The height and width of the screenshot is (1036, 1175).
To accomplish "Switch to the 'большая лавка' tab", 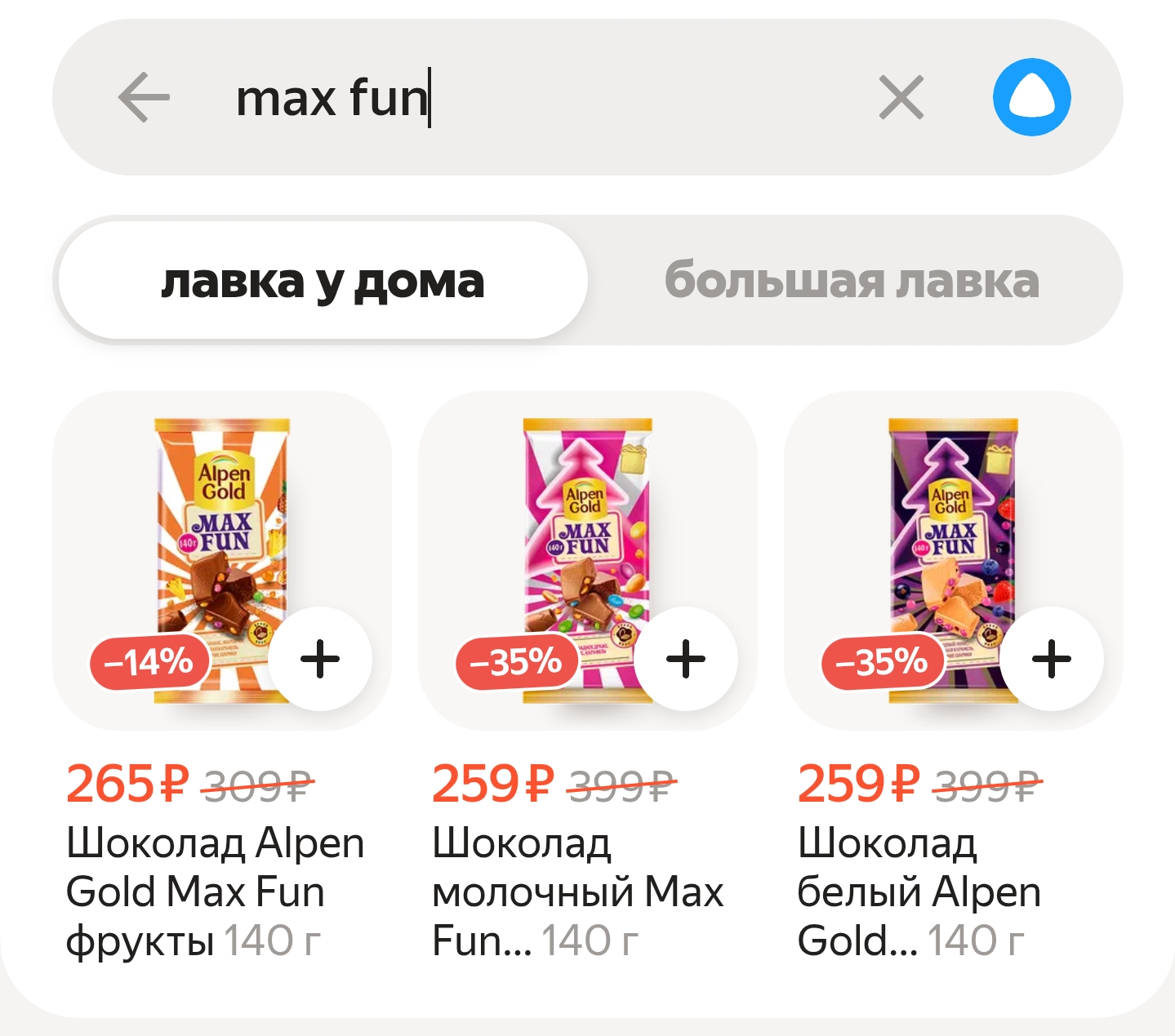I will (852, 281).
